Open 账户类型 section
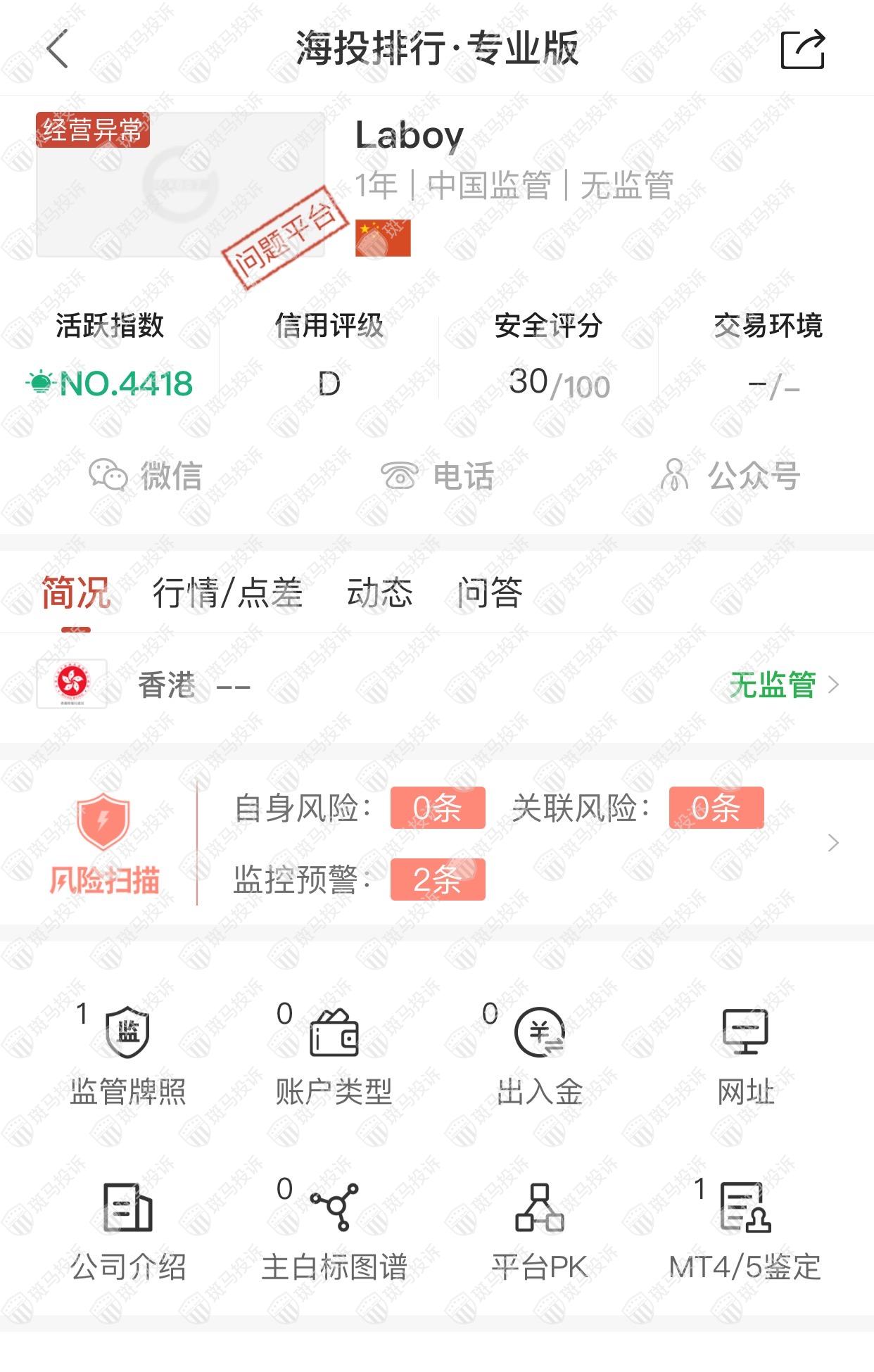The width and height of the screenshot is (874, 1372). pos(334,1055)
